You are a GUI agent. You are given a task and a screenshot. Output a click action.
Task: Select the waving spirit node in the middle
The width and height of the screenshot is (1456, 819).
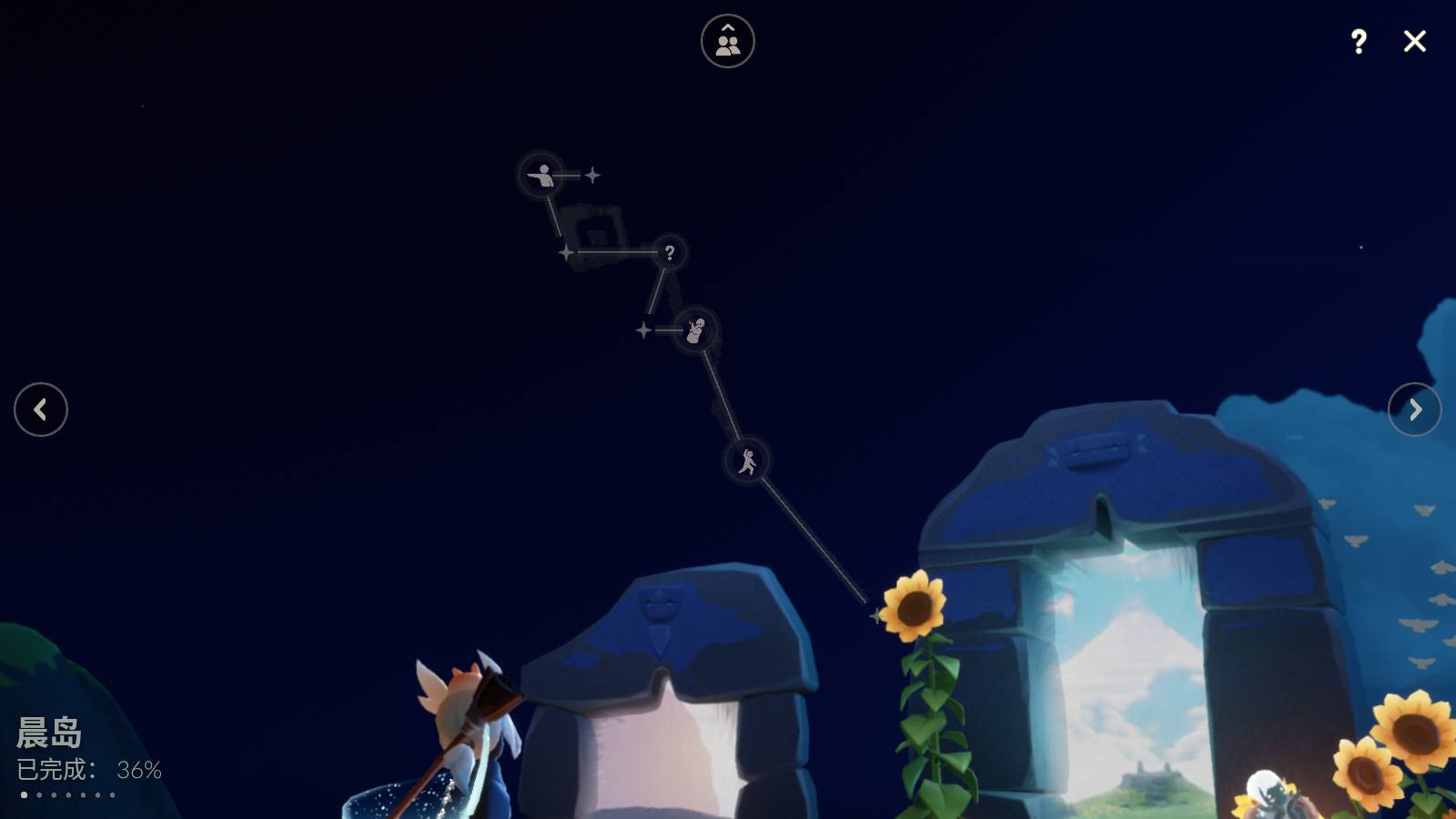[695, 329]
